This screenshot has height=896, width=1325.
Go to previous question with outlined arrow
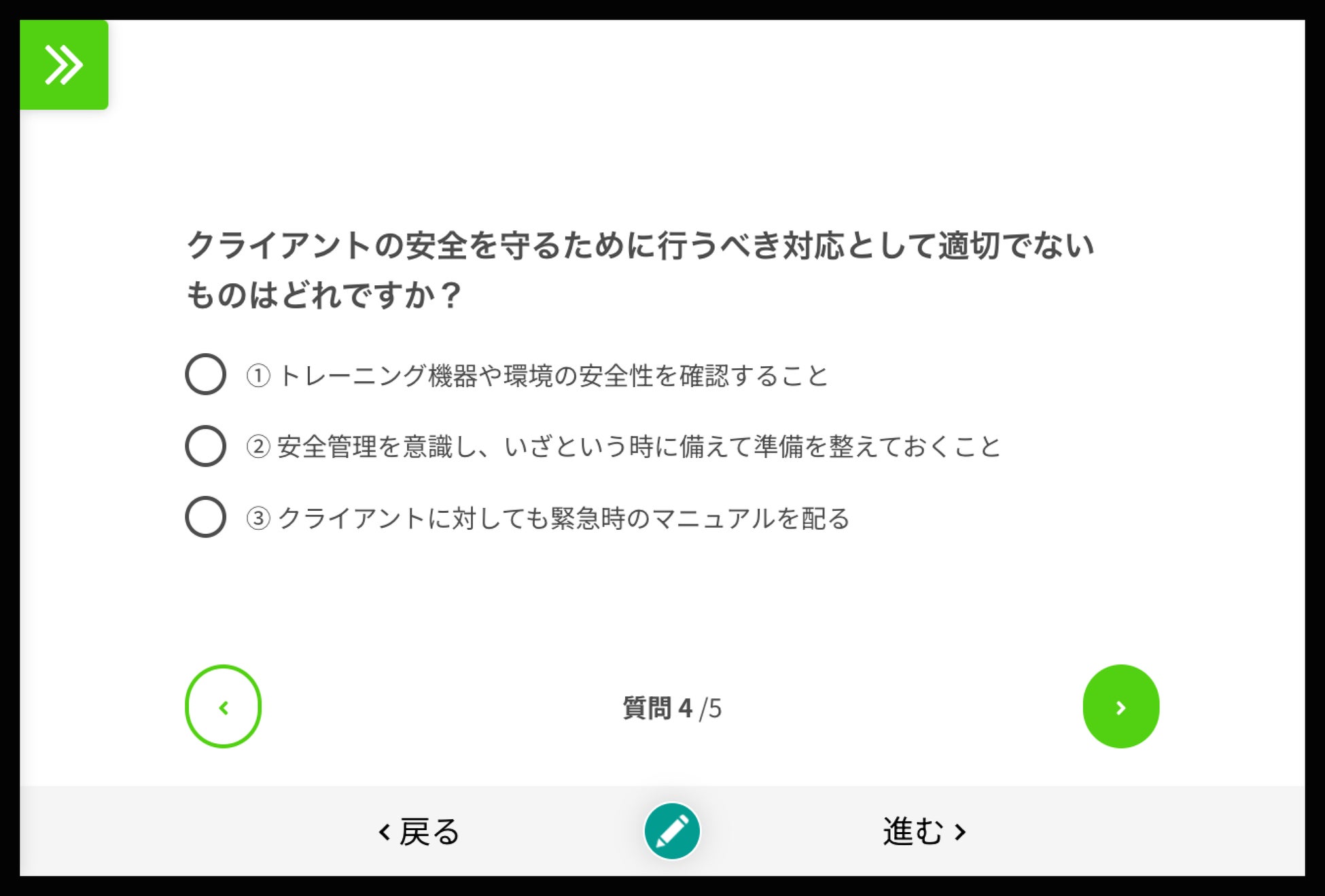(x=223, y=707)
